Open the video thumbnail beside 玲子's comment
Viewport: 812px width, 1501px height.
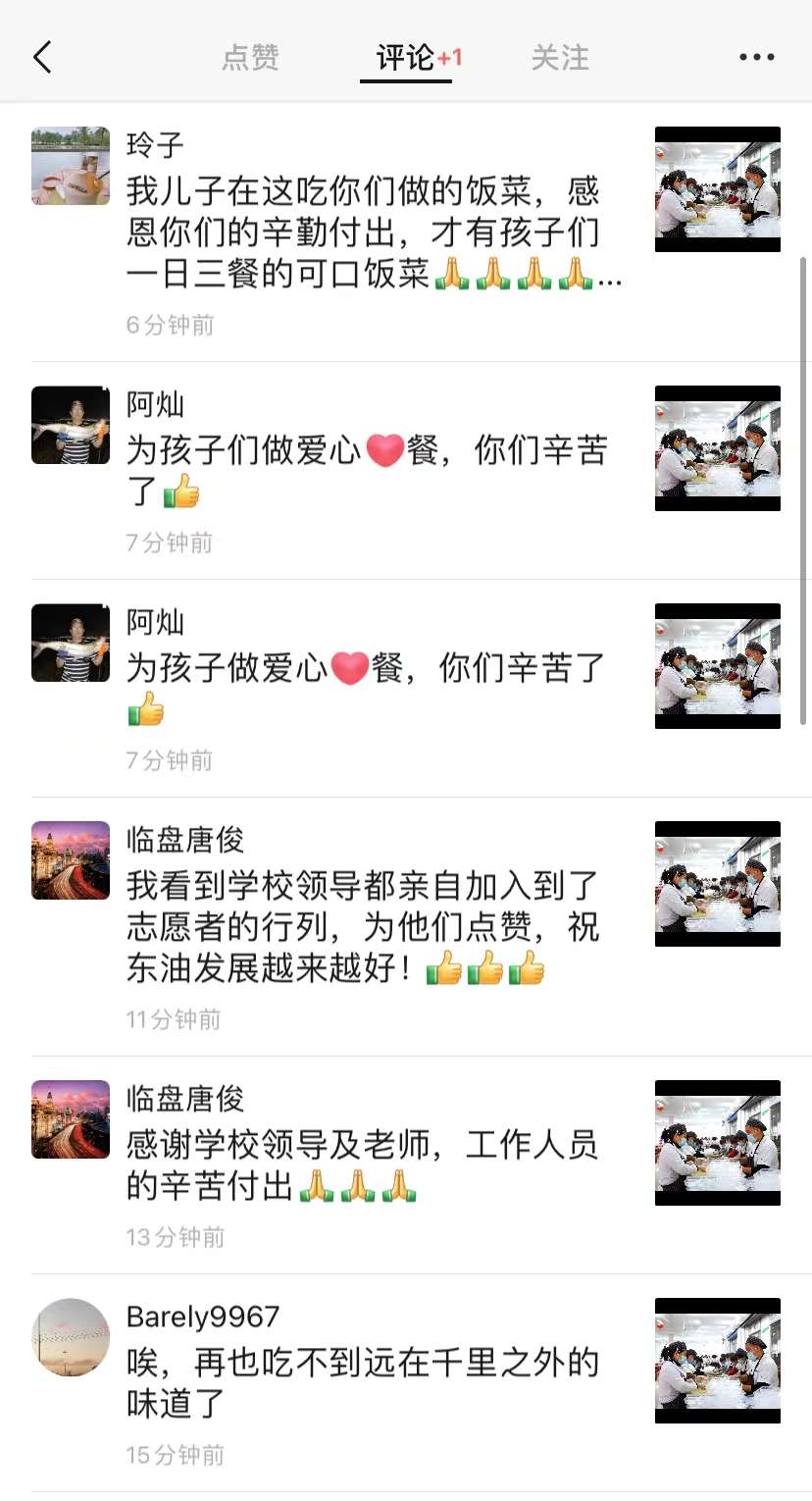(718, 189)
